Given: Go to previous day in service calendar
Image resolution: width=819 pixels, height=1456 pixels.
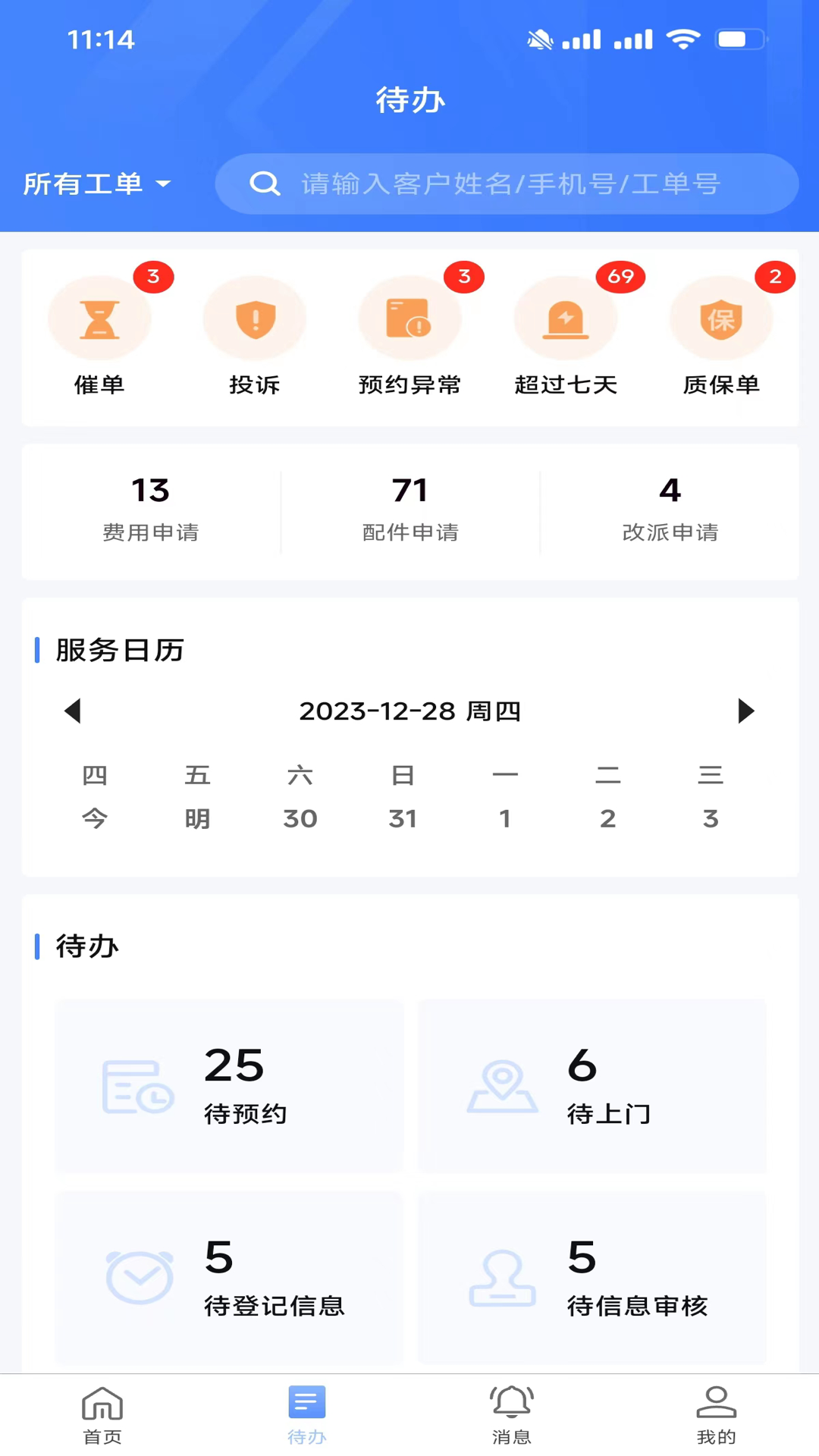Looking at the screenshot, I should point(73,711).
